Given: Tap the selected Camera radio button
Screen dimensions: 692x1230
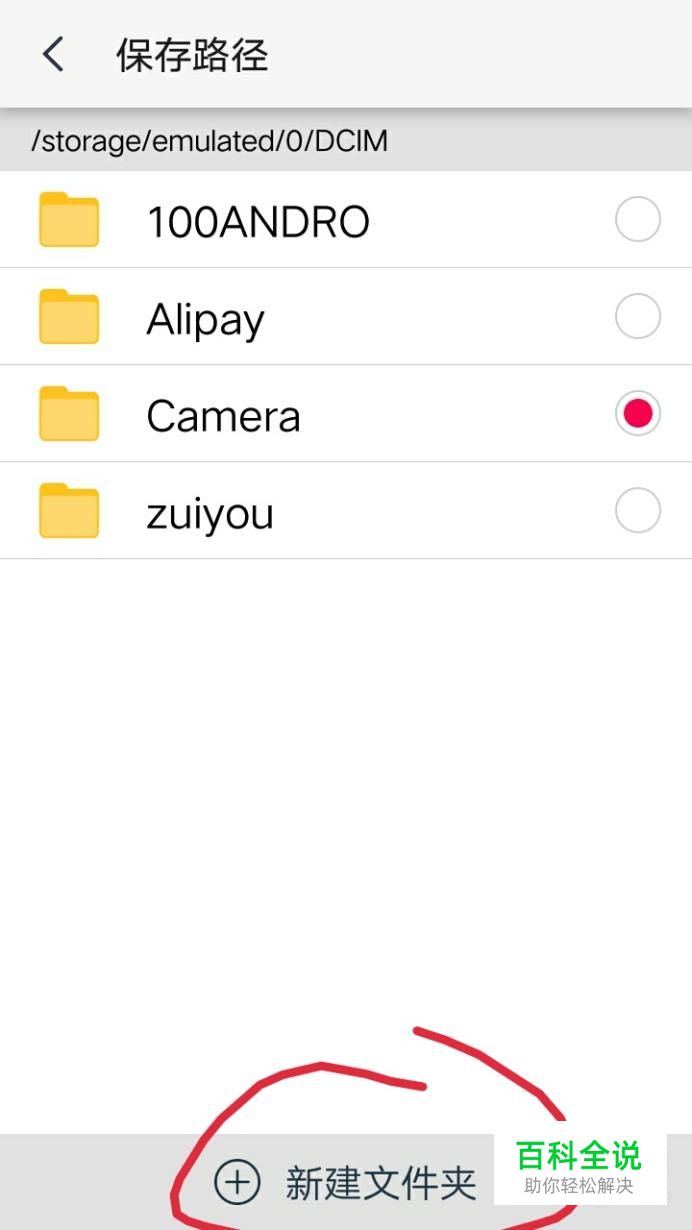Looking at the screenshot, I should tap(638, 413).
